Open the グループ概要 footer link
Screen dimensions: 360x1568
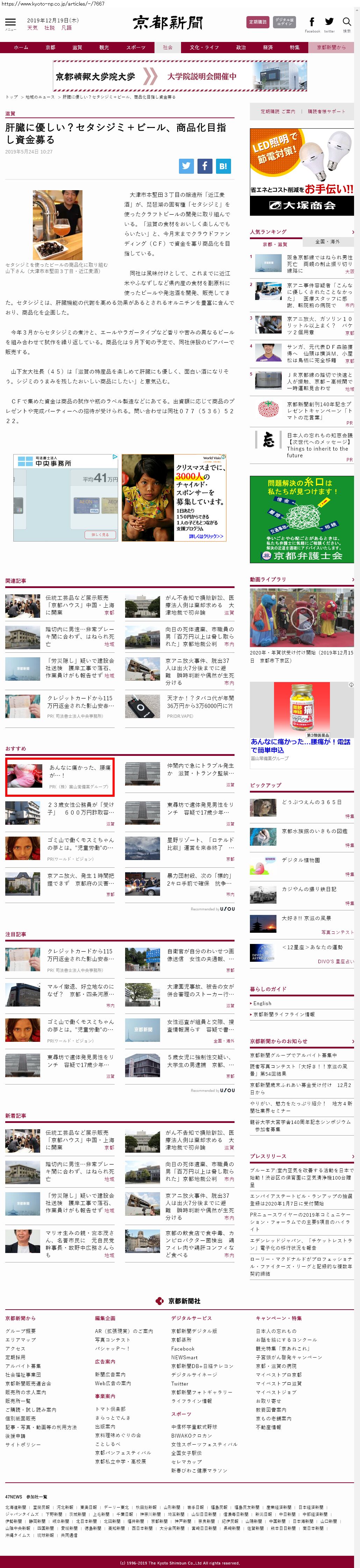21,1331
